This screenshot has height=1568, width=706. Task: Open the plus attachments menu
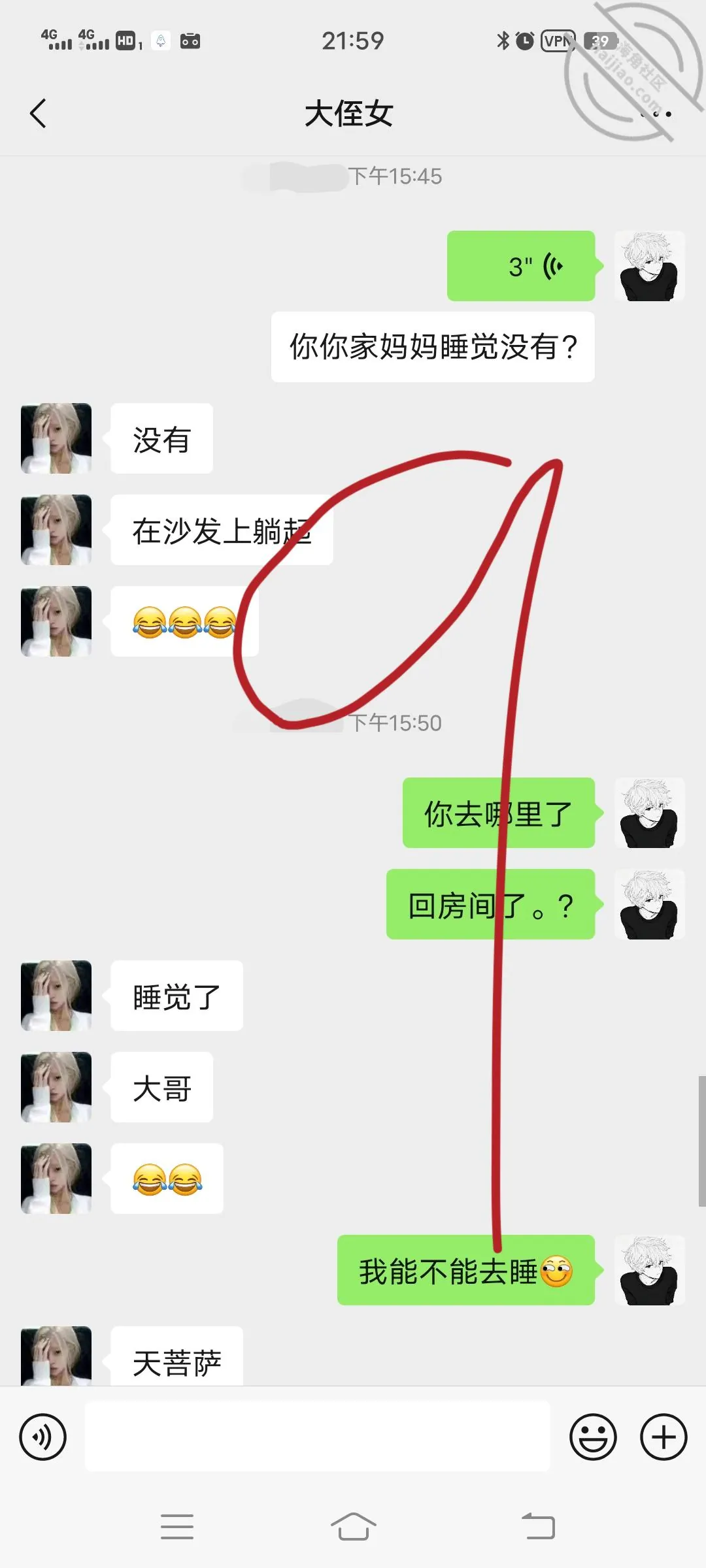(x=664, y=1437)
